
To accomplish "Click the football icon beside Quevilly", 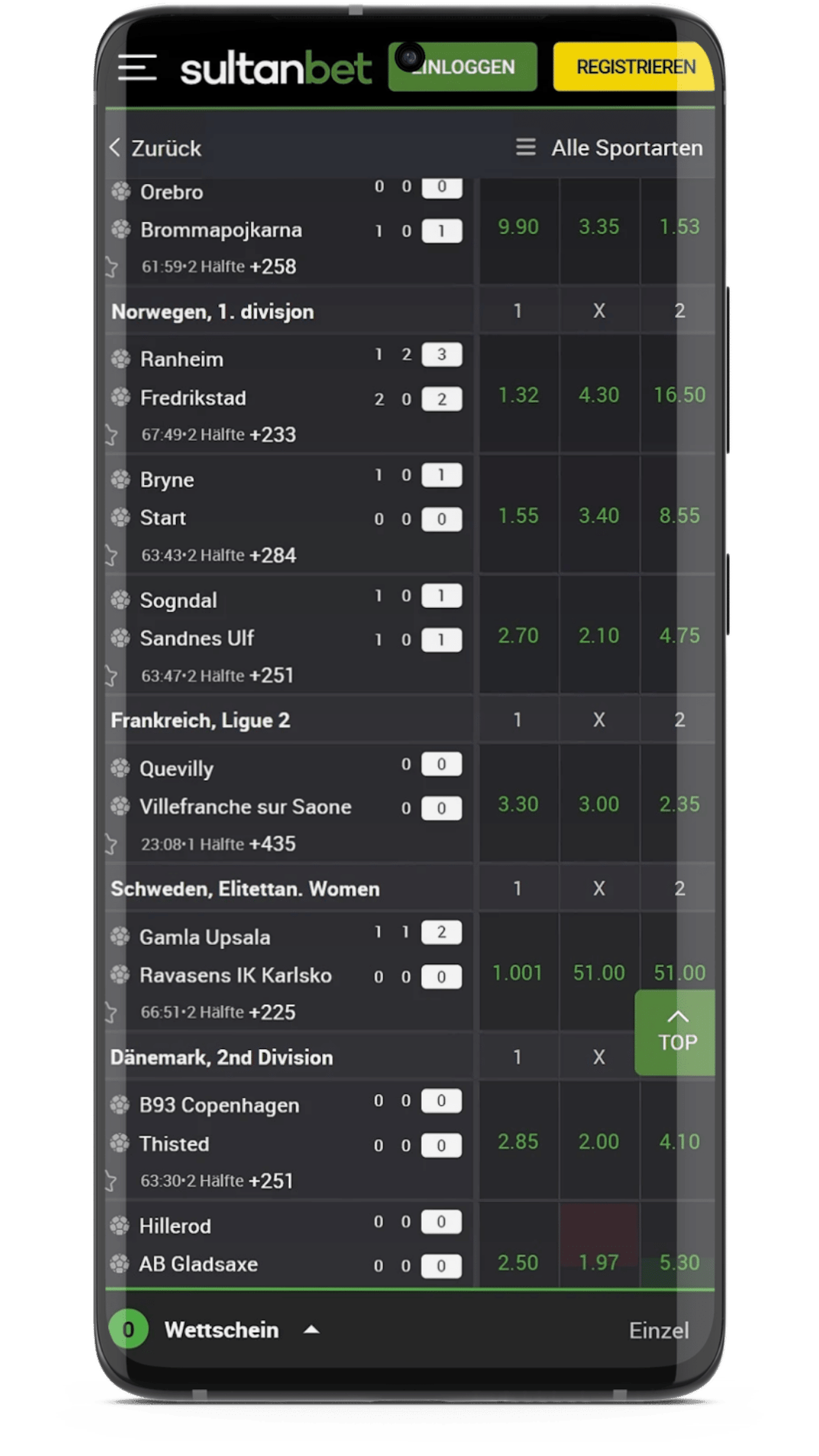I will tap(120, 767).
